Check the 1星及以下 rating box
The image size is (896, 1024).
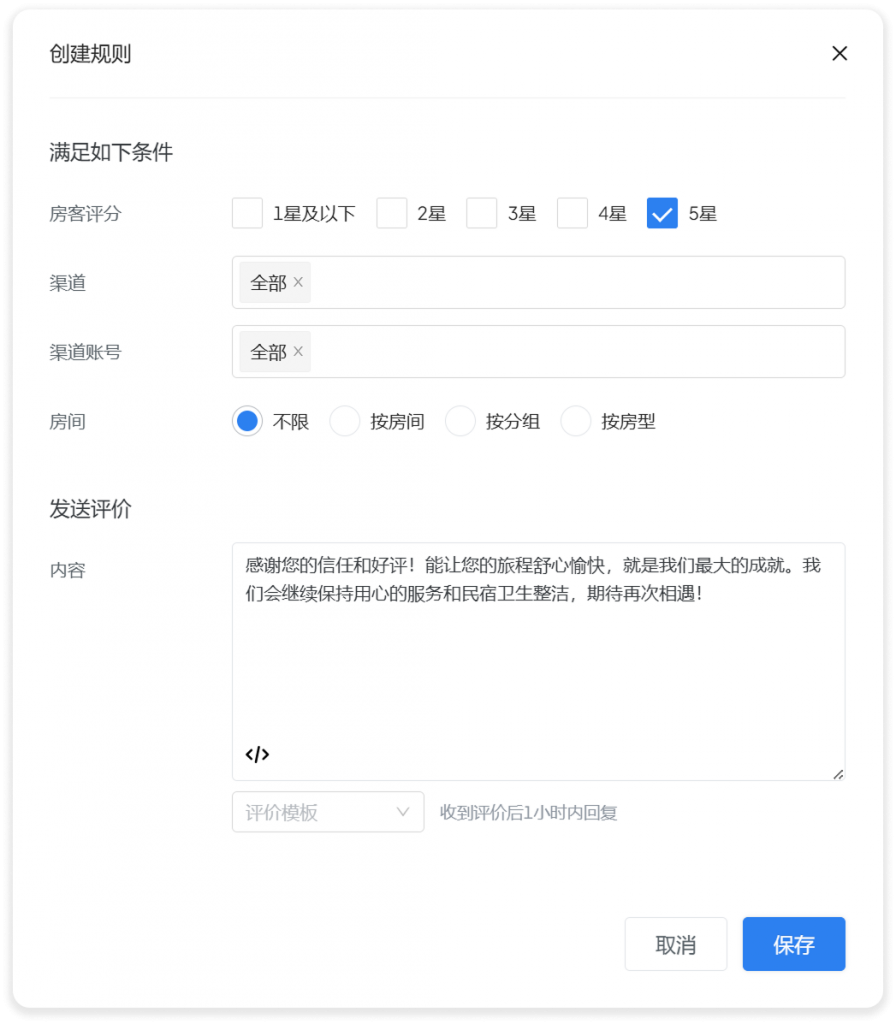pyautogui.click(x=247, y=213)
